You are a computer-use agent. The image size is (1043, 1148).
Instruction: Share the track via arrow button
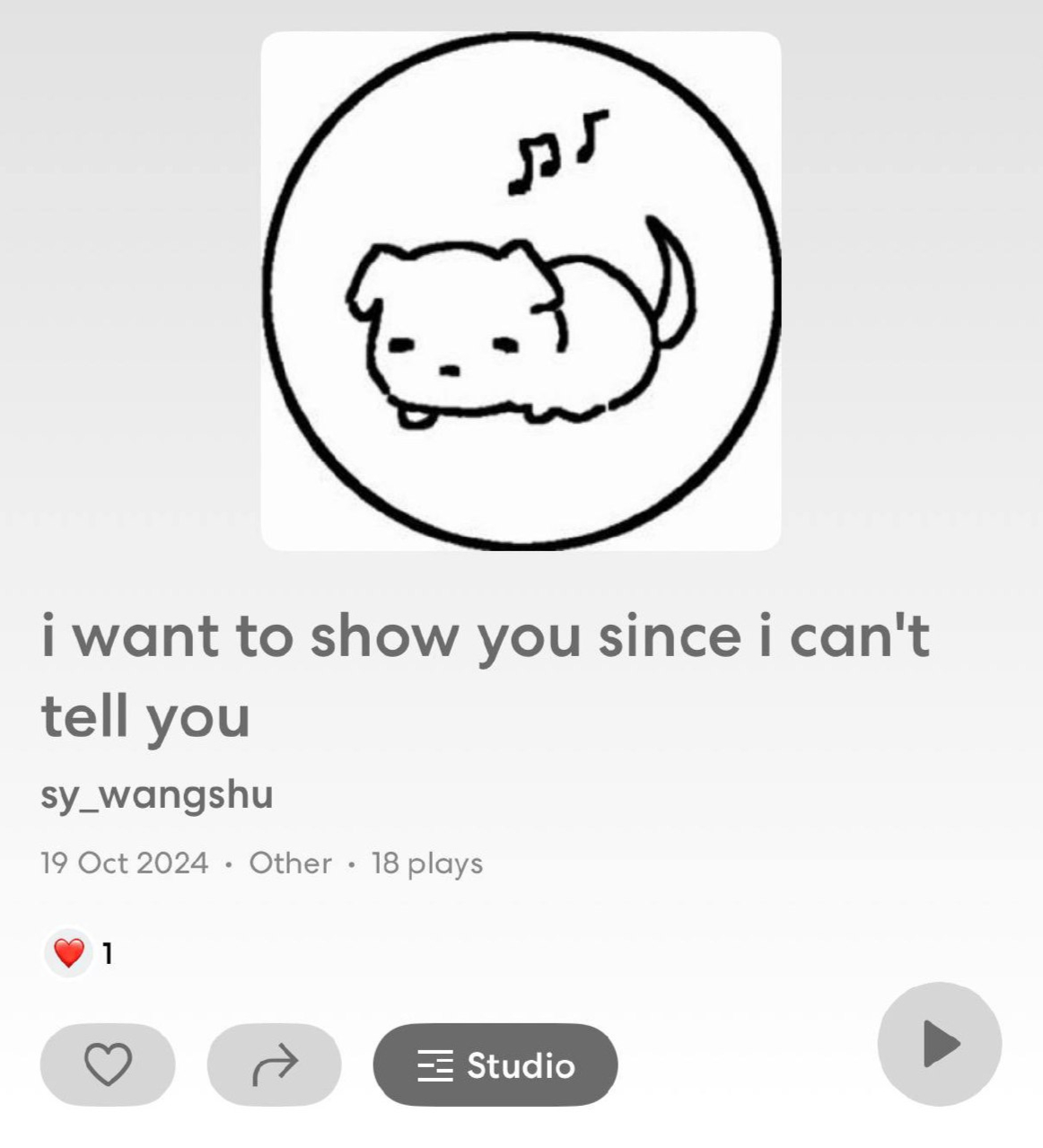click(x=274, y=1065)
